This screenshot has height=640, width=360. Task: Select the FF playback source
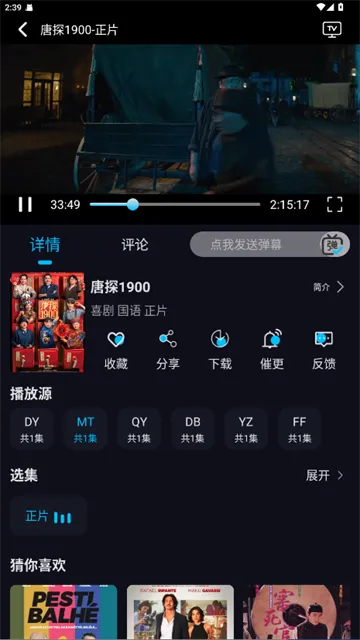coord(300,429)
